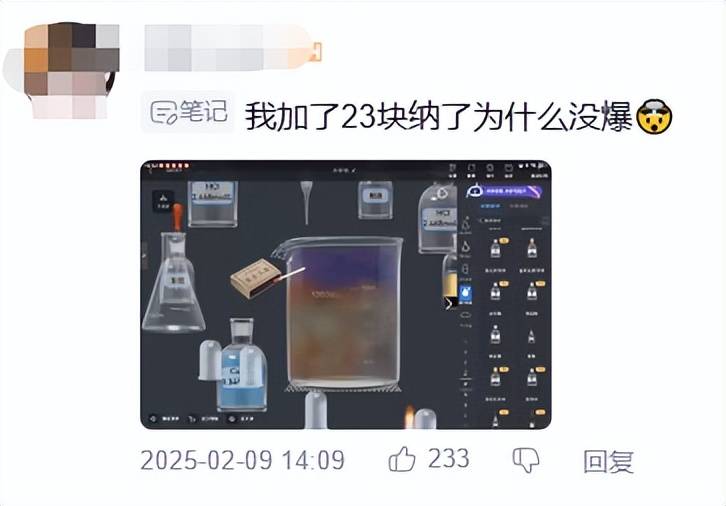Like this comment with 233 likes
The image size is (726, 506).
click(x=402, y=460)
